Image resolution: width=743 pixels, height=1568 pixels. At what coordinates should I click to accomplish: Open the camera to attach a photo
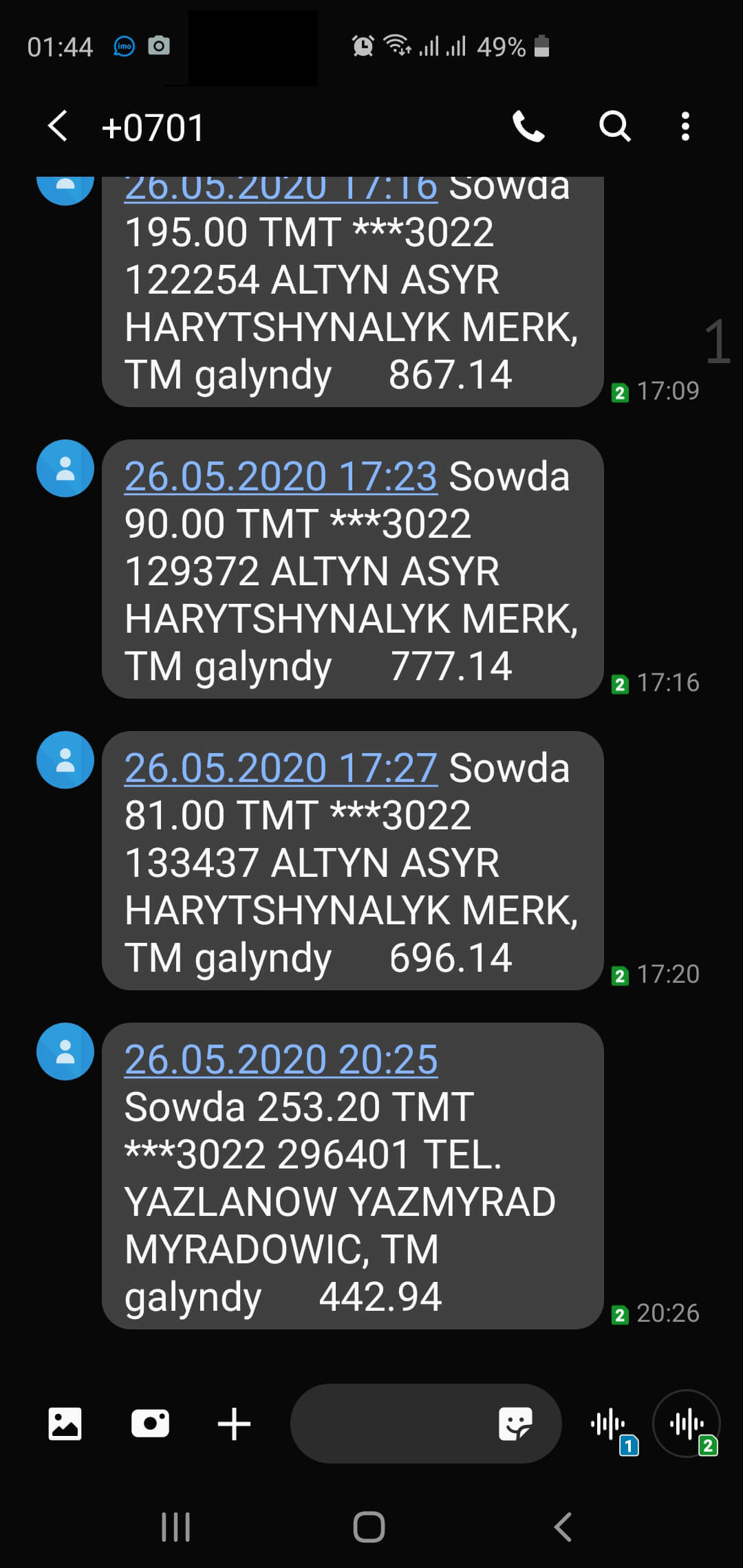(x=150, y=1424)
